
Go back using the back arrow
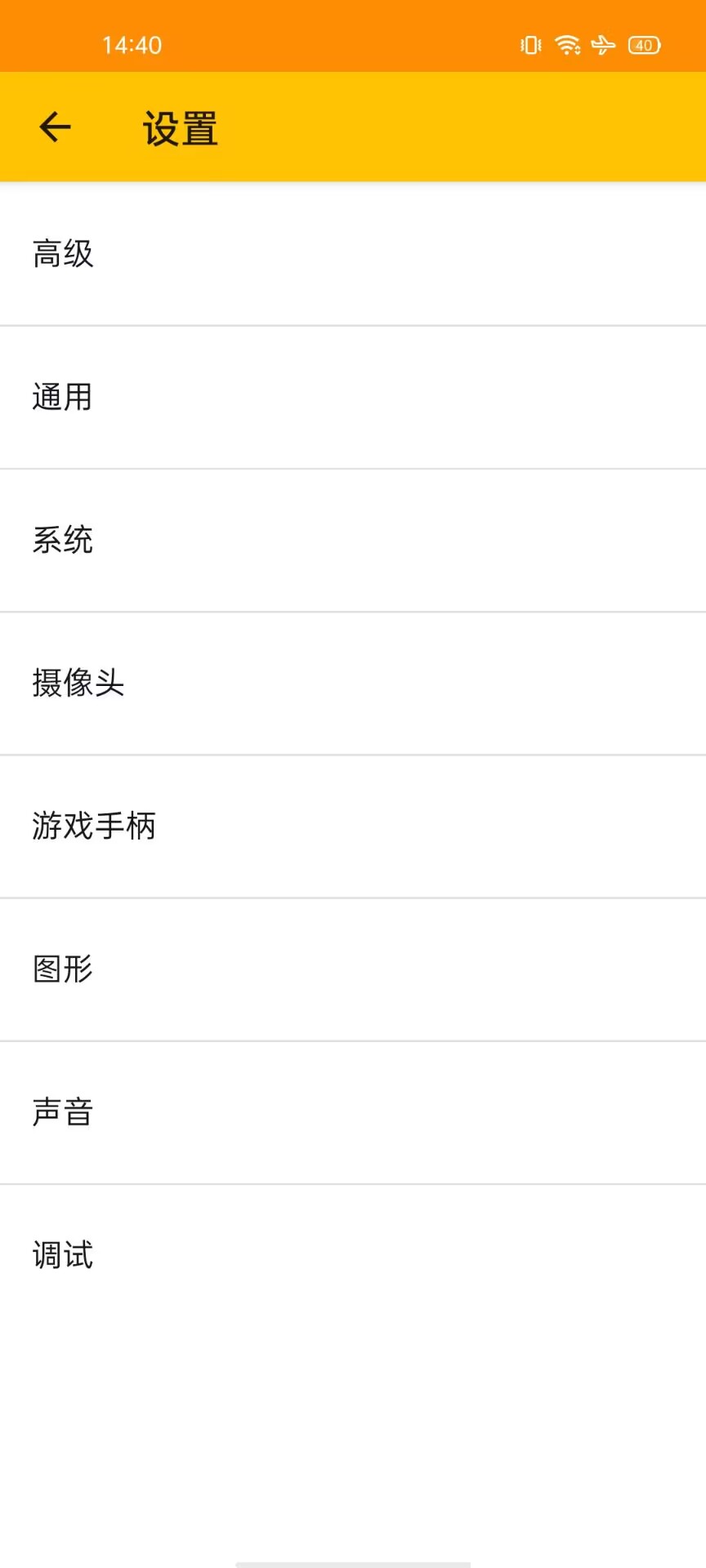tap(56, 127)
